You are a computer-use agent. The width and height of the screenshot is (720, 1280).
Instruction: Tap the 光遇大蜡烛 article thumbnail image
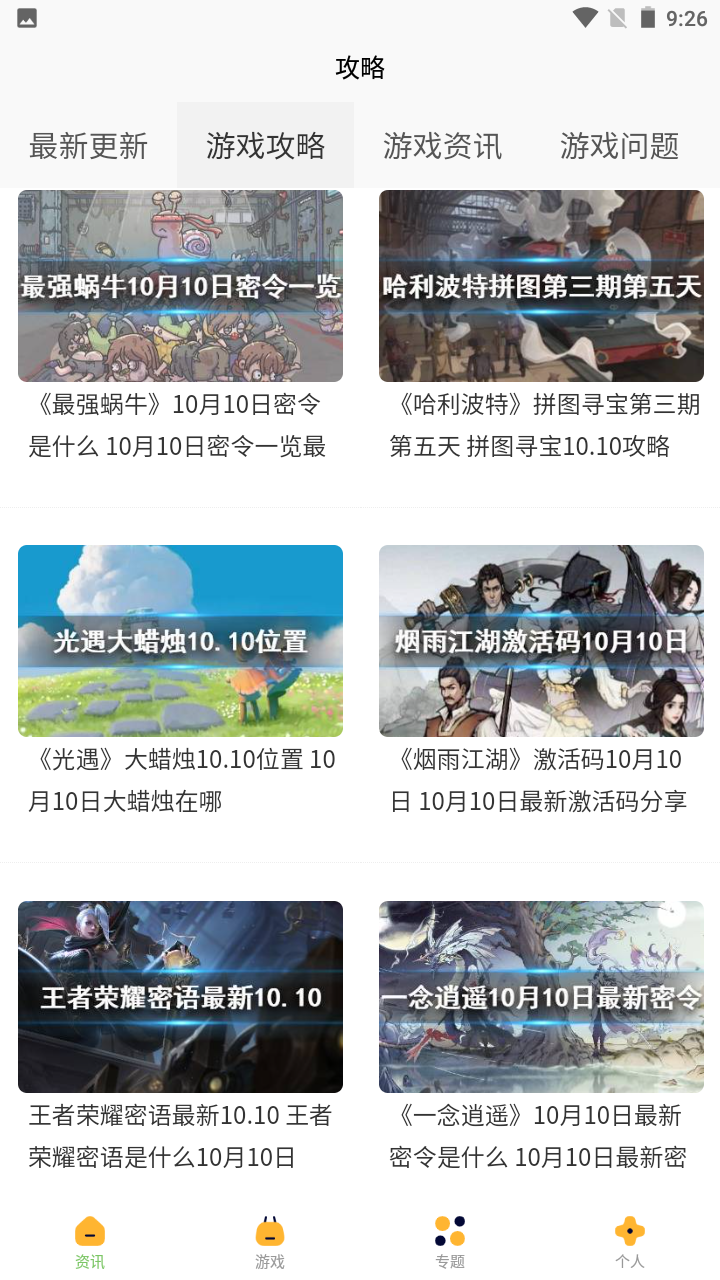point(180,640)
